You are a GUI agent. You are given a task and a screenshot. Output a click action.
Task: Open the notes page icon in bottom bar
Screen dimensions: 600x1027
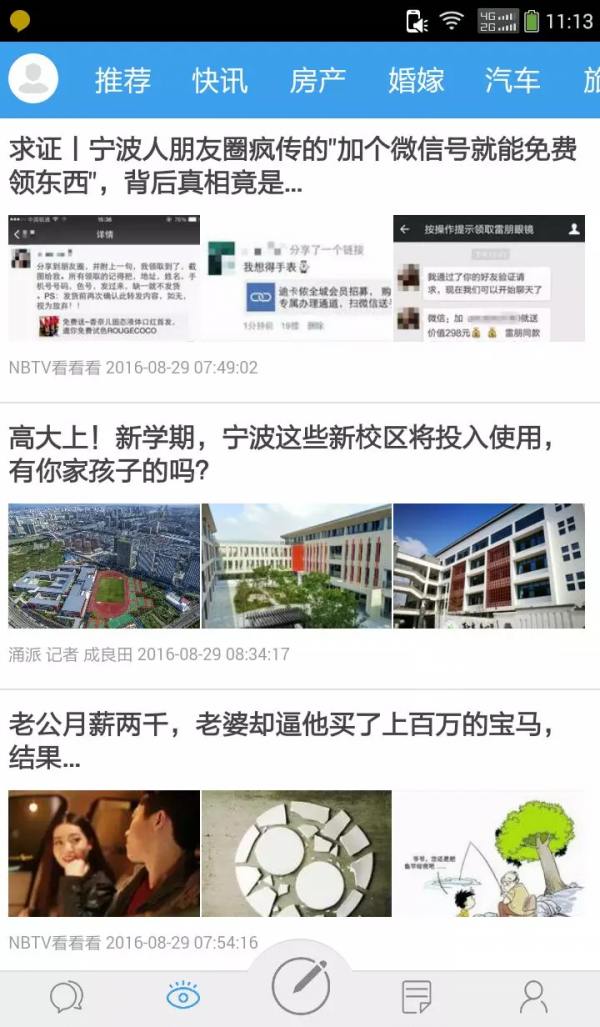point(416,996)
